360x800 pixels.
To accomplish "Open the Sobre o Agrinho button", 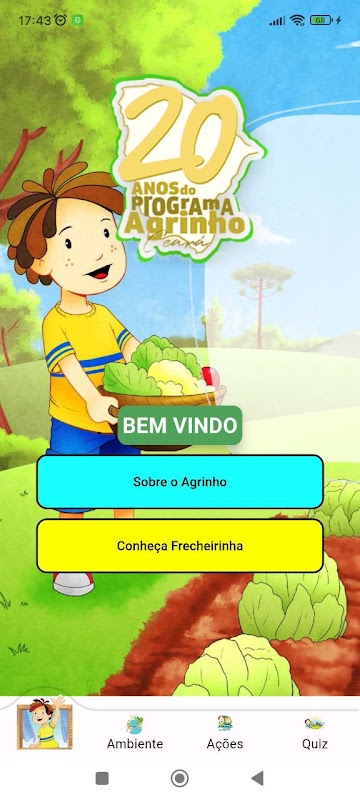I will [x=180, y=482].
